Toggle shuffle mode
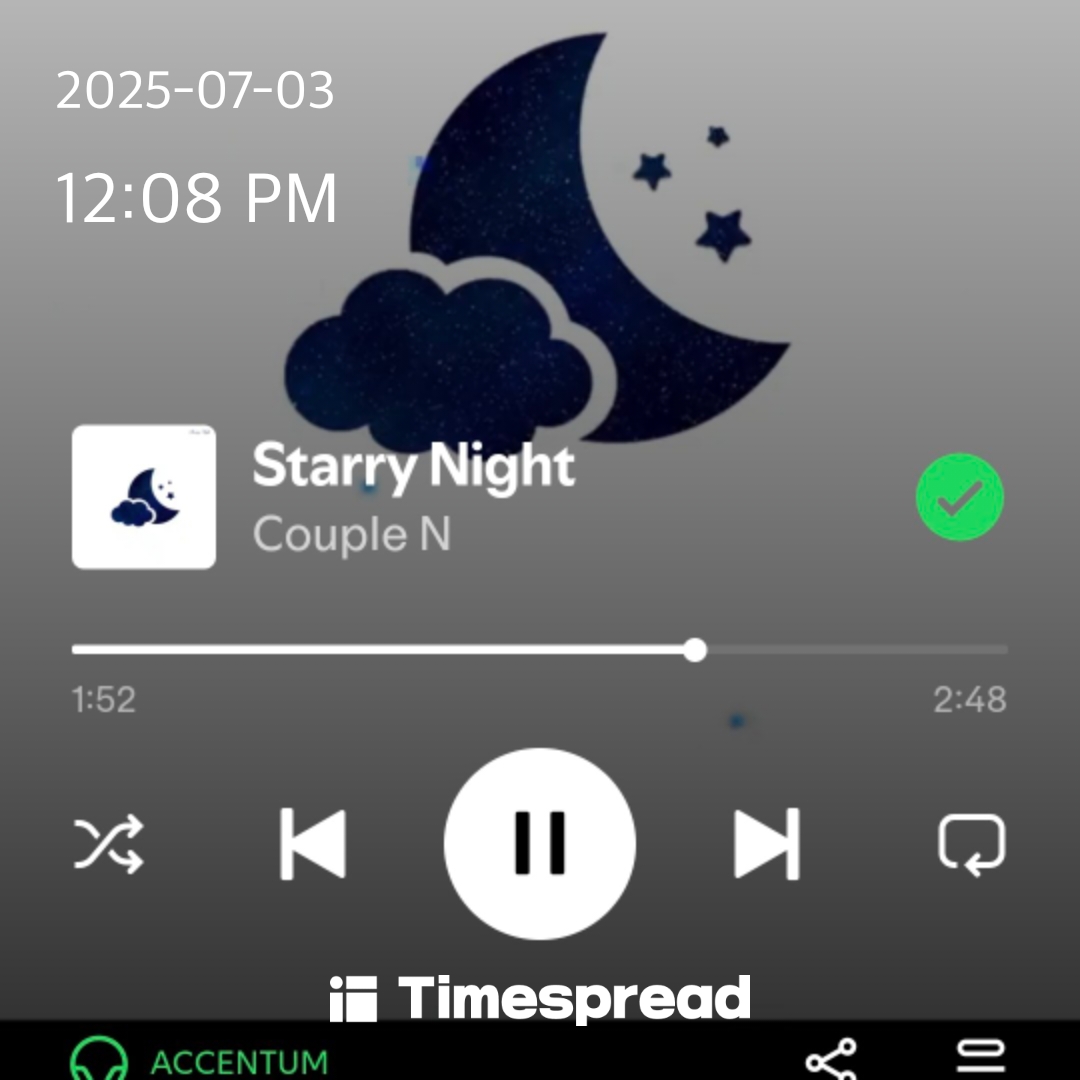The width and height of the screenshot is (1080, 1080). (109, 844)
